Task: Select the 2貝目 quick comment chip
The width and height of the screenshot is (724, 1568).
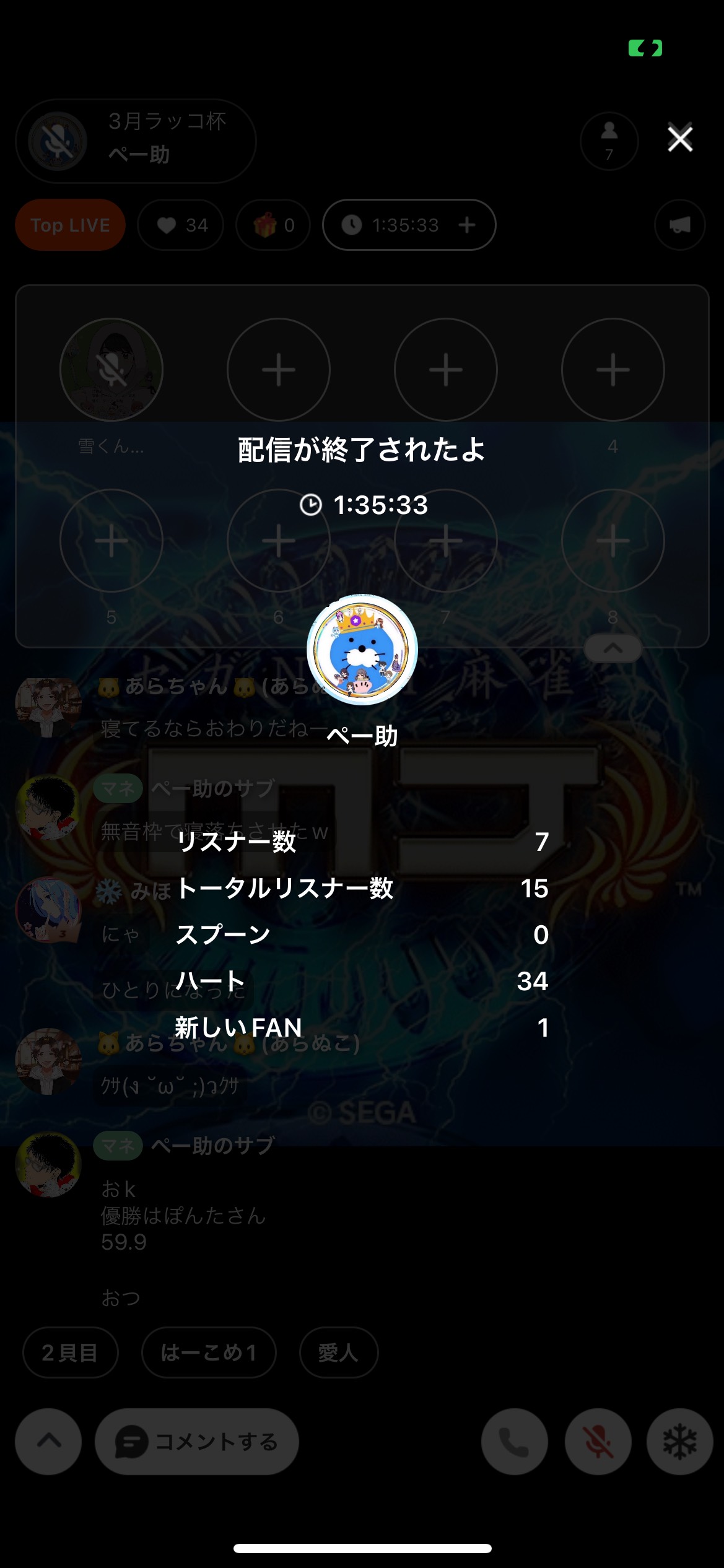Action: pos(70,1353)
